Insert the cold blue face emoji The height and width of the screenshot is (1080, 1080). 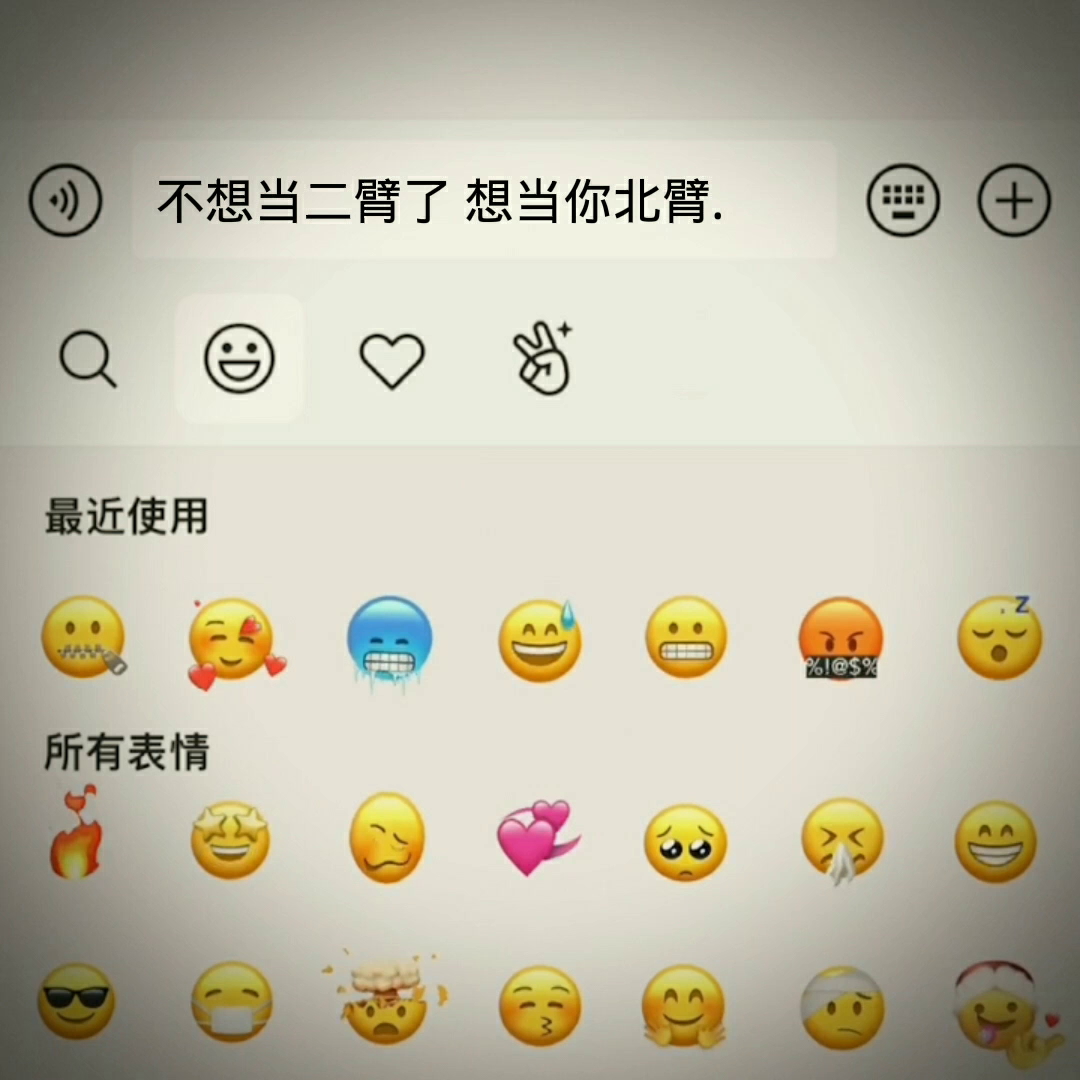point(389,642)
